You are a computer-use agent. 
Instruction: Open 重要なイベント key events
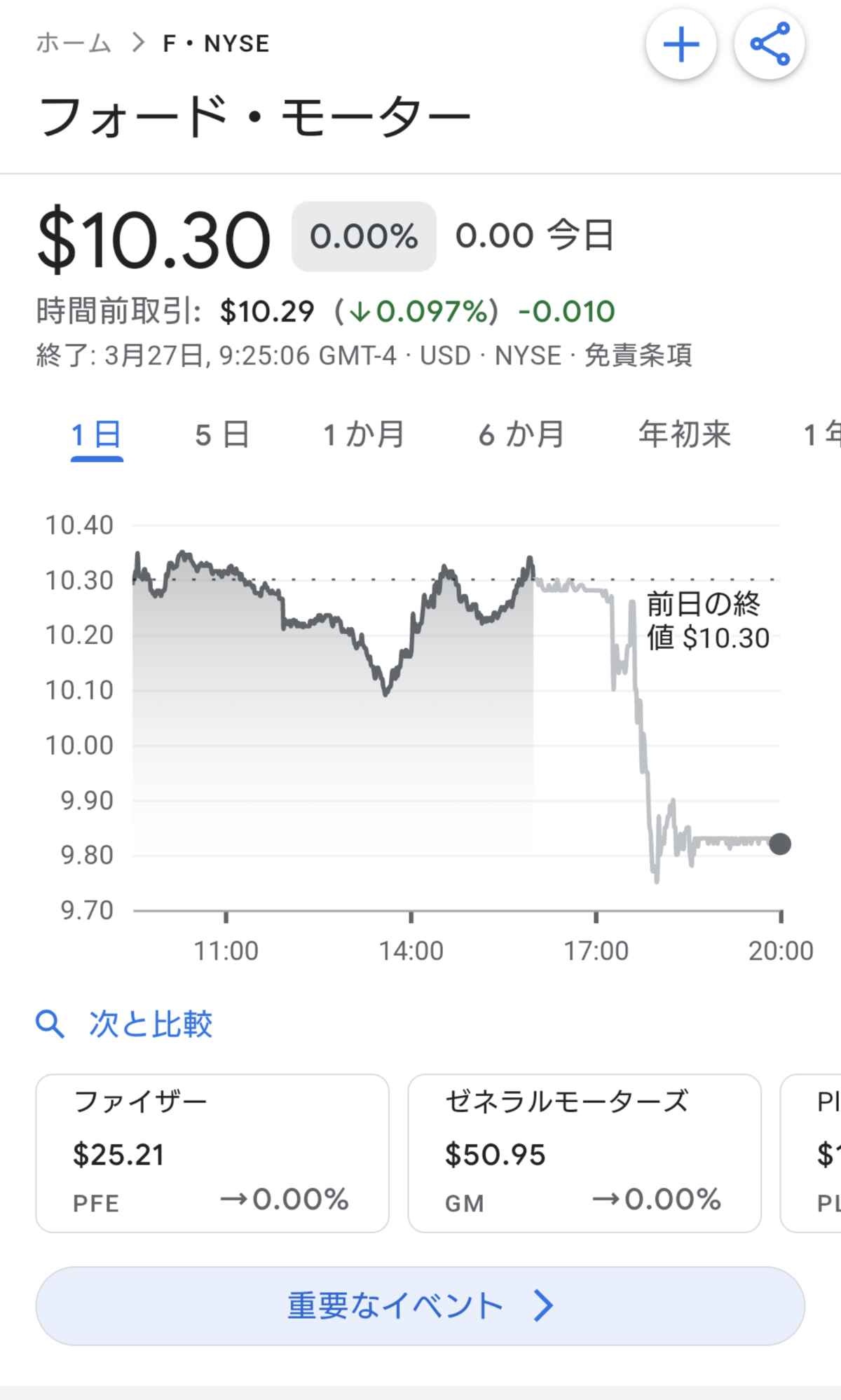pyautogui.click(x=420, y=1305)
